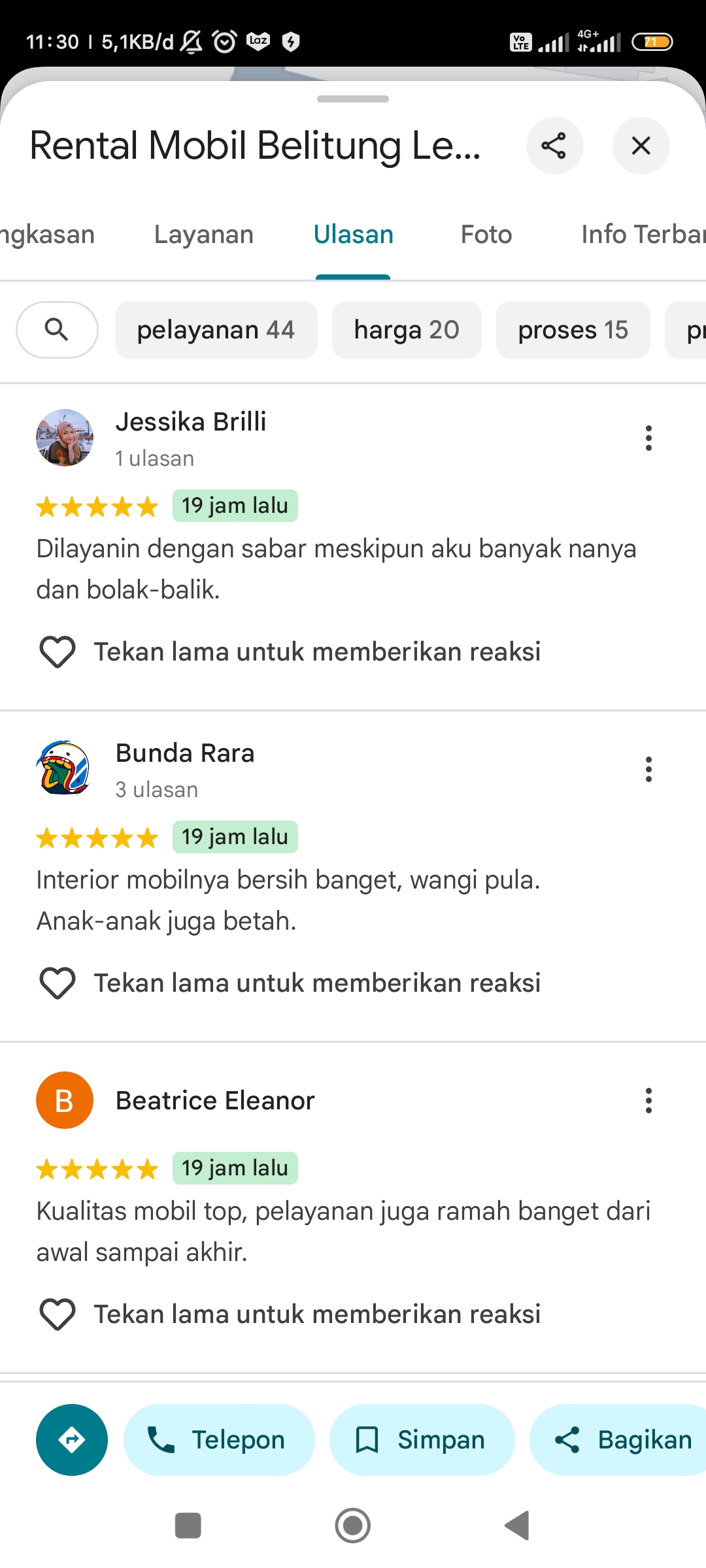Like Beatrice Eleanor's review with the heart

point(58,1315)
